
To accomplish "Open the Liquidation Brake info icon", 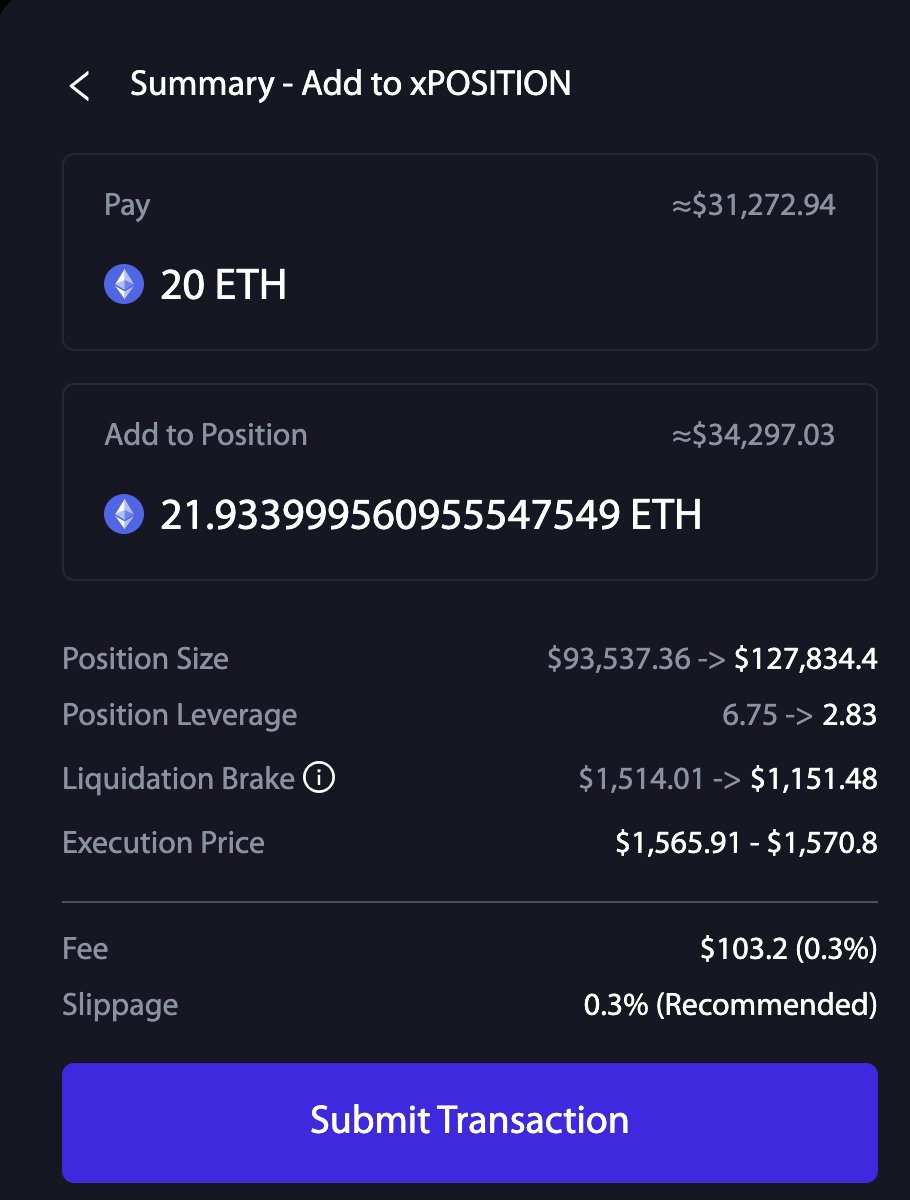I will coord(318,778).
